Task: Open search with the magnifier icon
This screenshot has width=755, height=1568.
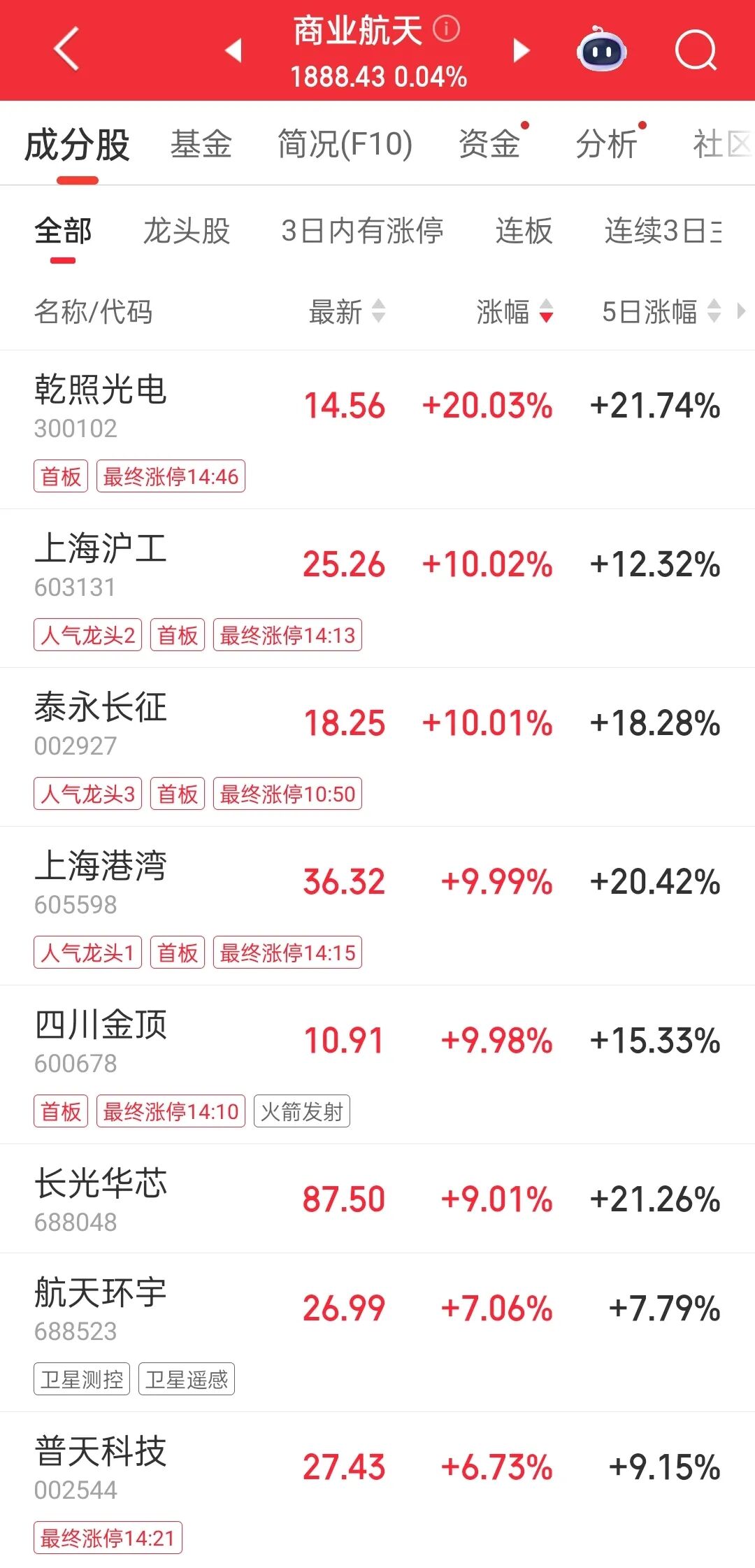Action: coord(696,50)
